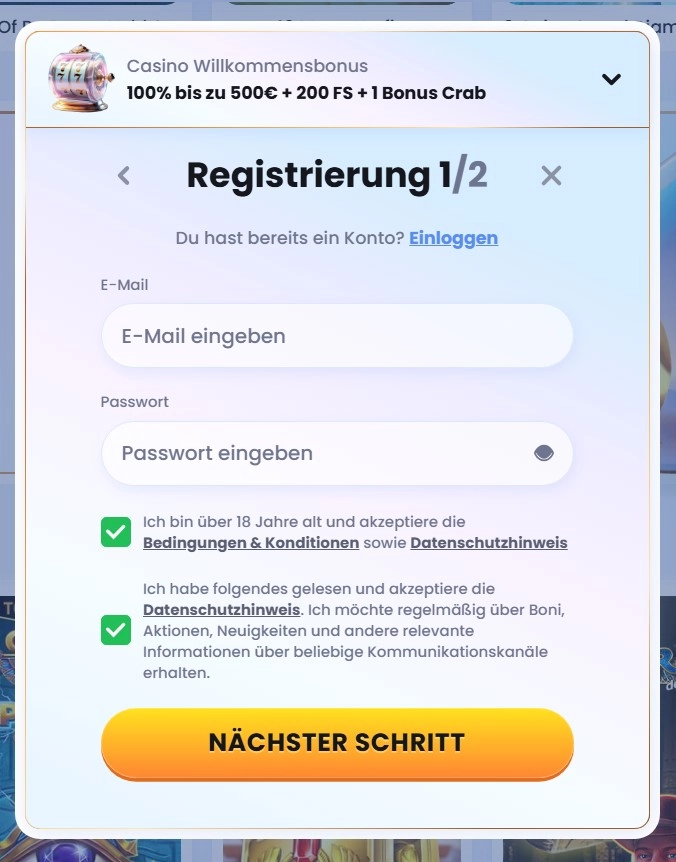Screen dimensions: 676x862
Task: Go back with the left arrow
Action: 124,176
